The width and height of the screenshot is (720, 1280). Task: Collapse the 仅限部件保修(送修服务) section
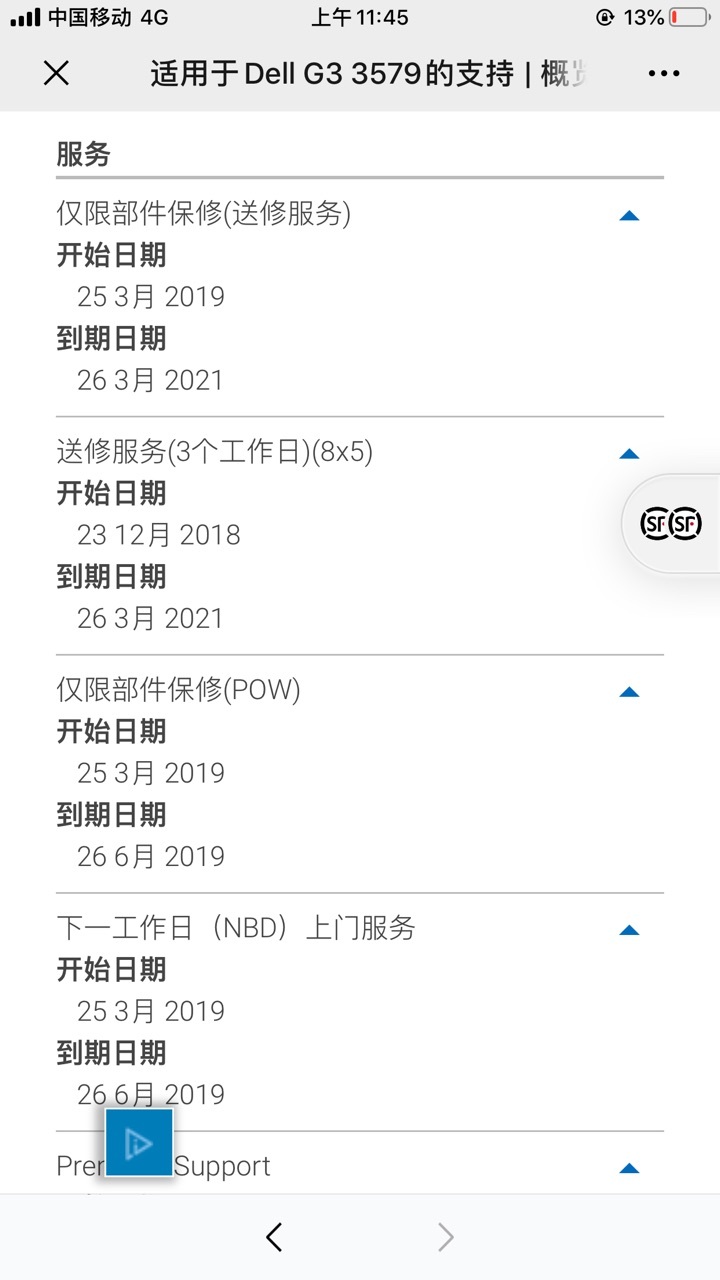629,215
